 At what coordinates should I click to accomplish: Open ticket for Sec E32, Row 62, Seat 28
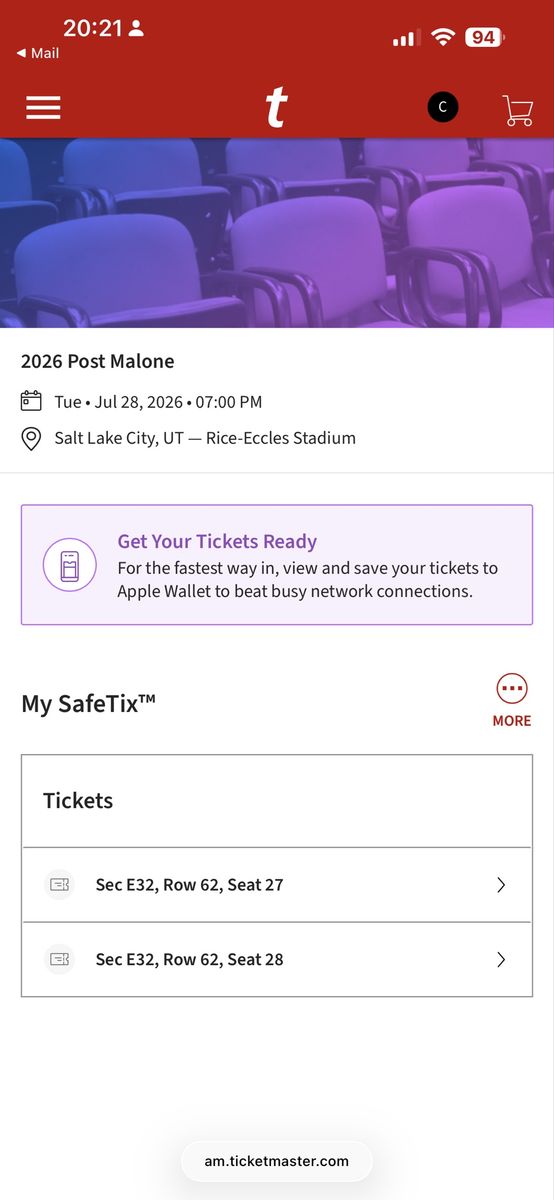pyautogui.click(x=277, y=960)
